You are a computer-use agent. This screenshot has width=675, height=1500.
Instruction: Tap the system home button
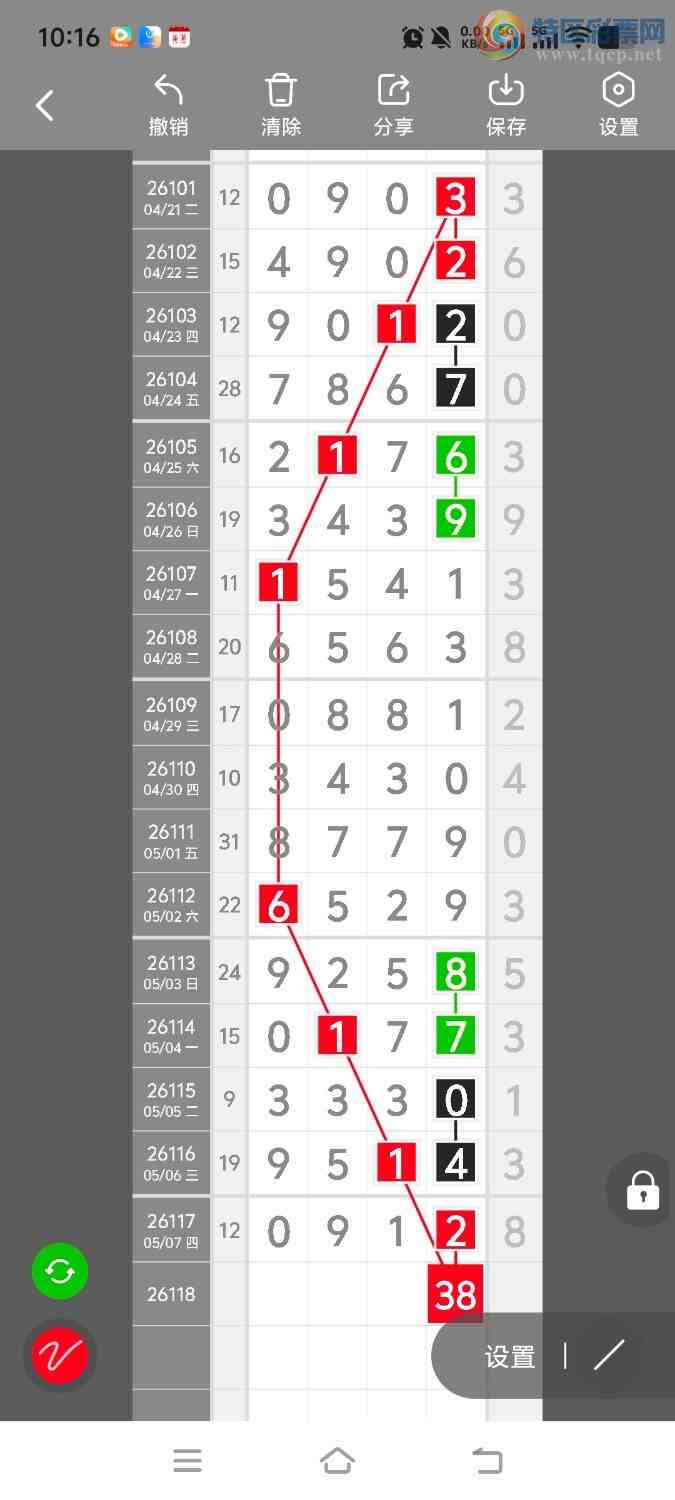(x=337, y=1461)
